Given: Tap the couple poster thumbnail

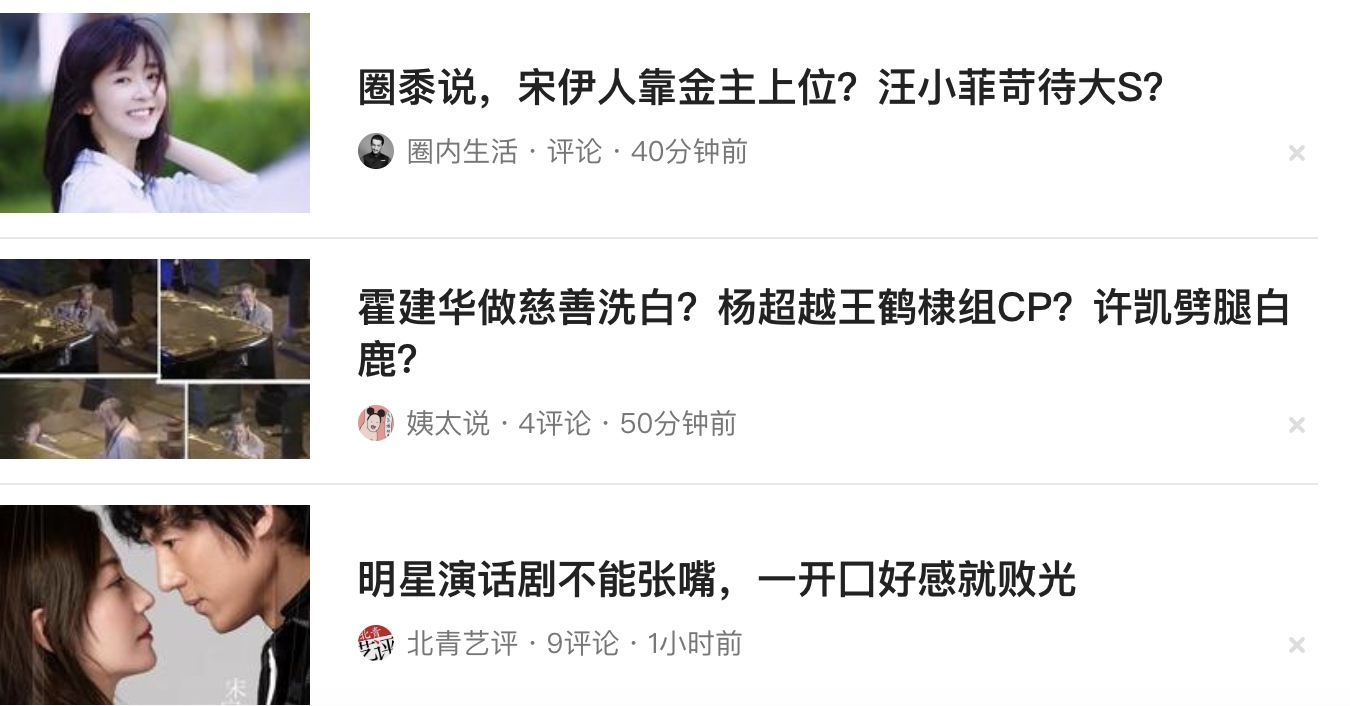Looking at the screenshot, I should (x=155, y=605).
